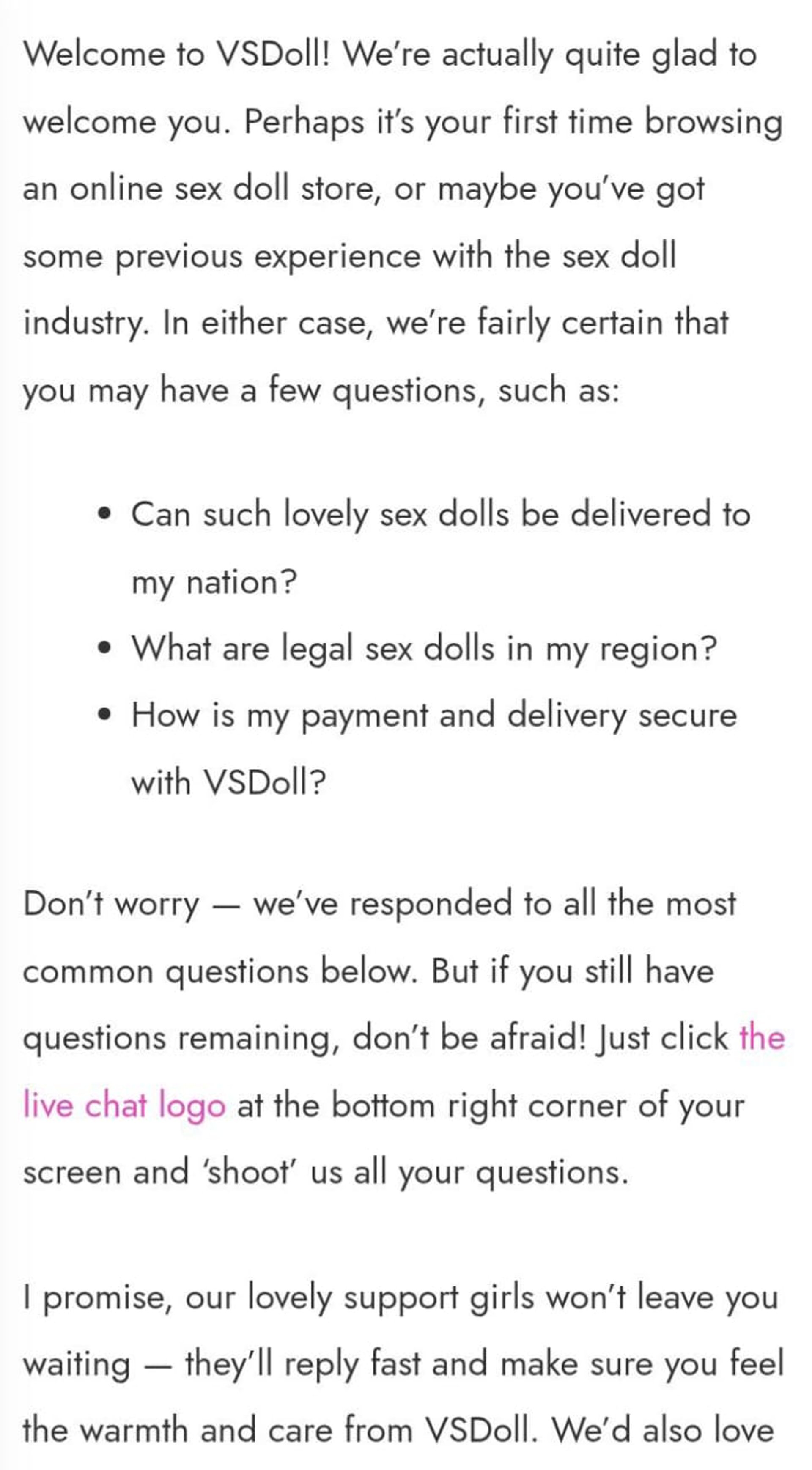This screenshot has height=1470, width=812.
Task: Open the live chat logo link
Action: tap(124, 1105)
